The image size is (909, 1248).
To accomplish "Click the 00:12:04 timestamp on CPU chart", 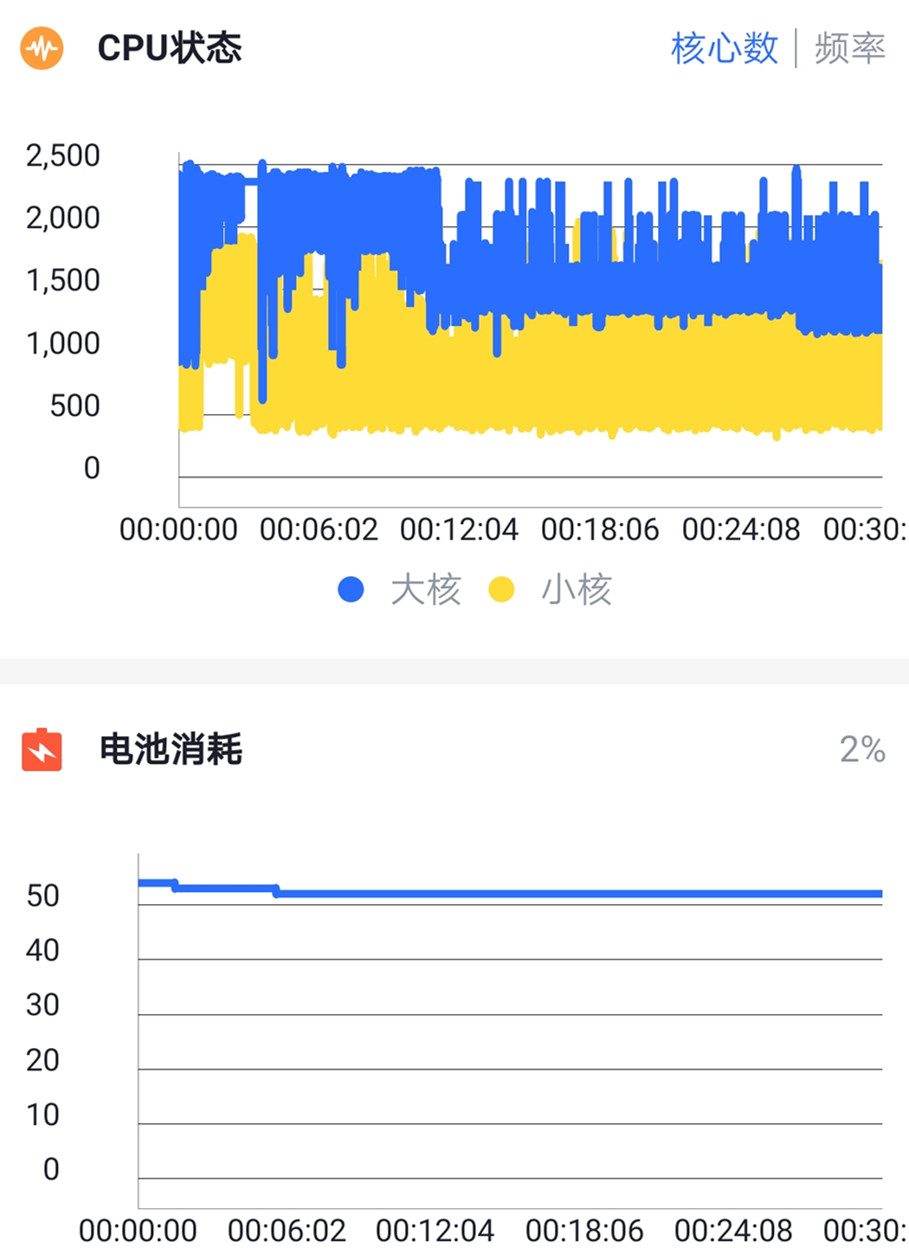I will [461, 530].
